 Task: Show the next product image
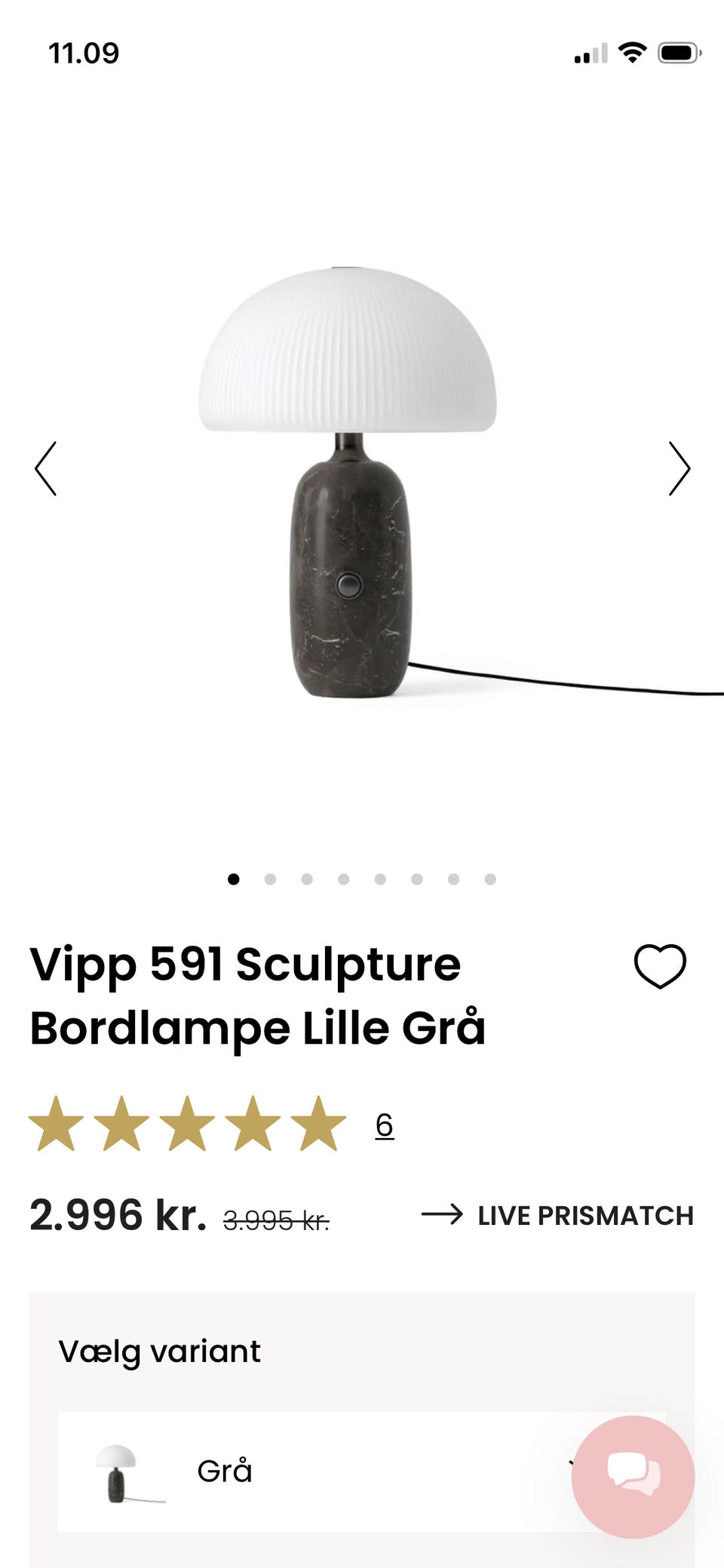click(678, 468)
